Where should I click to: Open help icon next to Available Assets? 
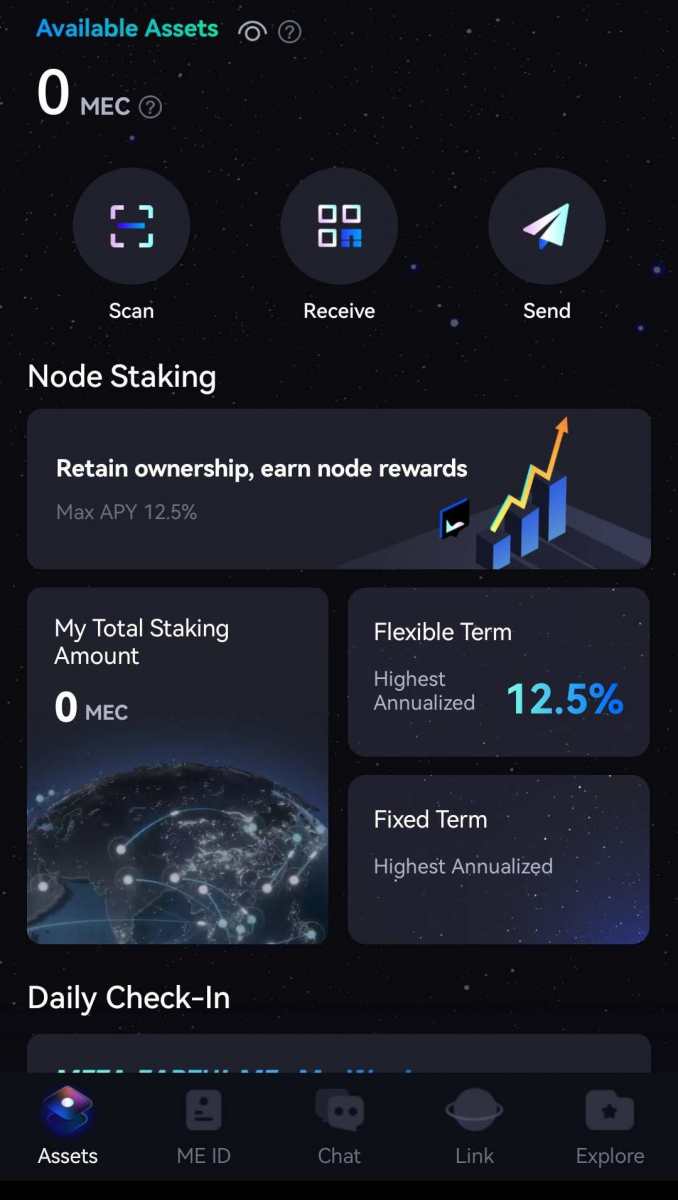click(x=290, y=32)
